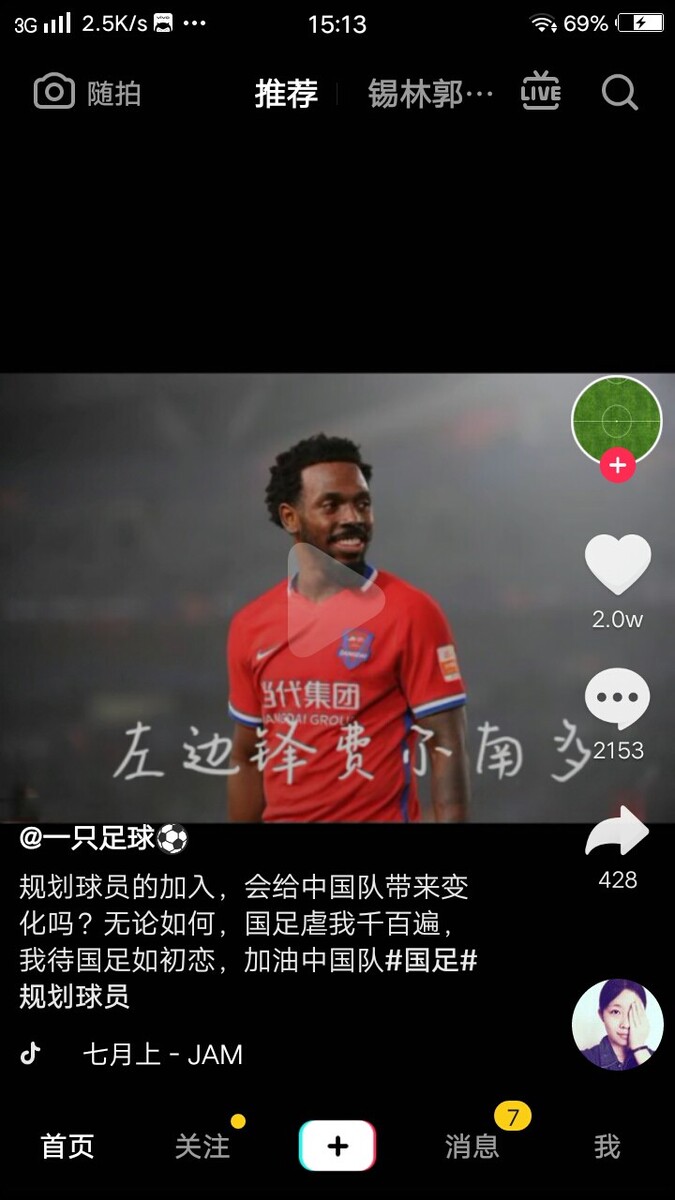Open the search magnifier

tap(620, 93)
